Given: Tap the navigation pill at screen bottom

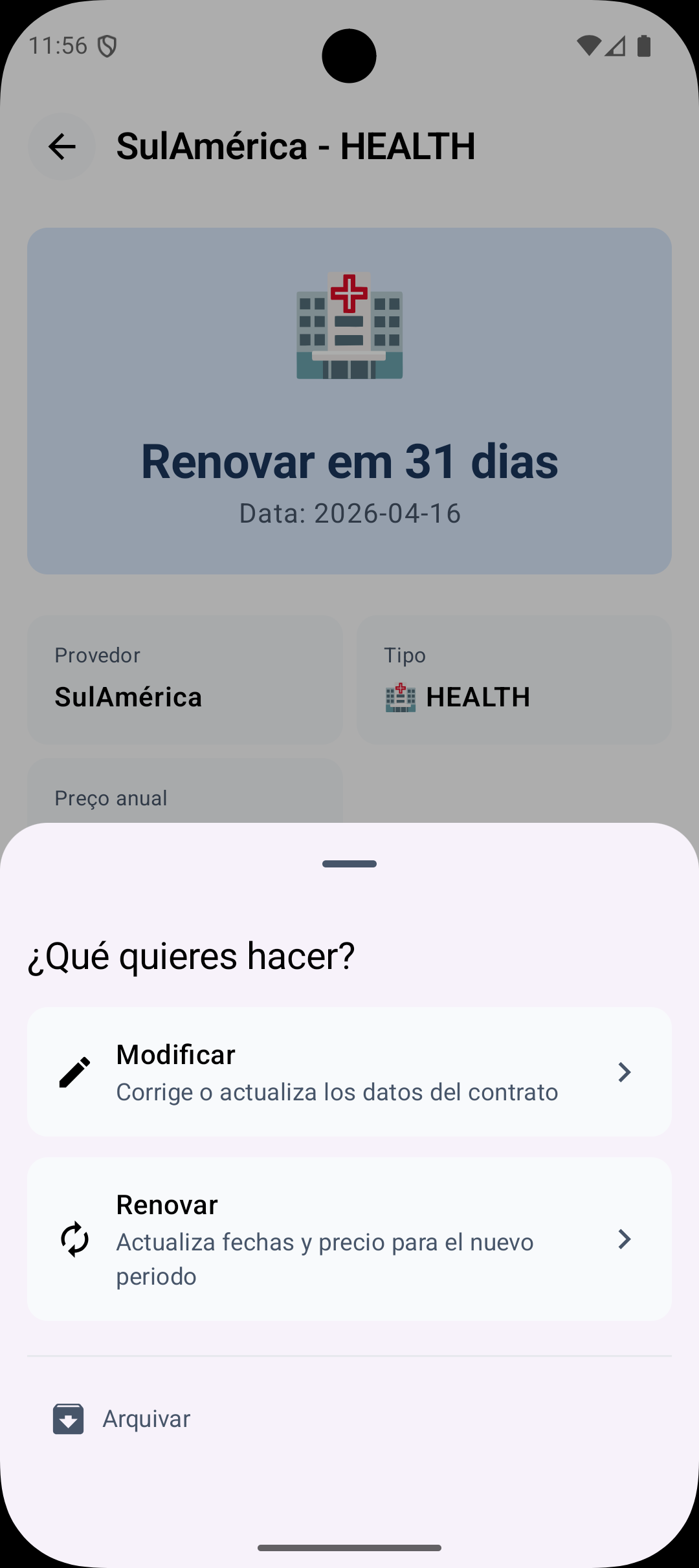Looking at the screenshot, I should click(349, 1548).
